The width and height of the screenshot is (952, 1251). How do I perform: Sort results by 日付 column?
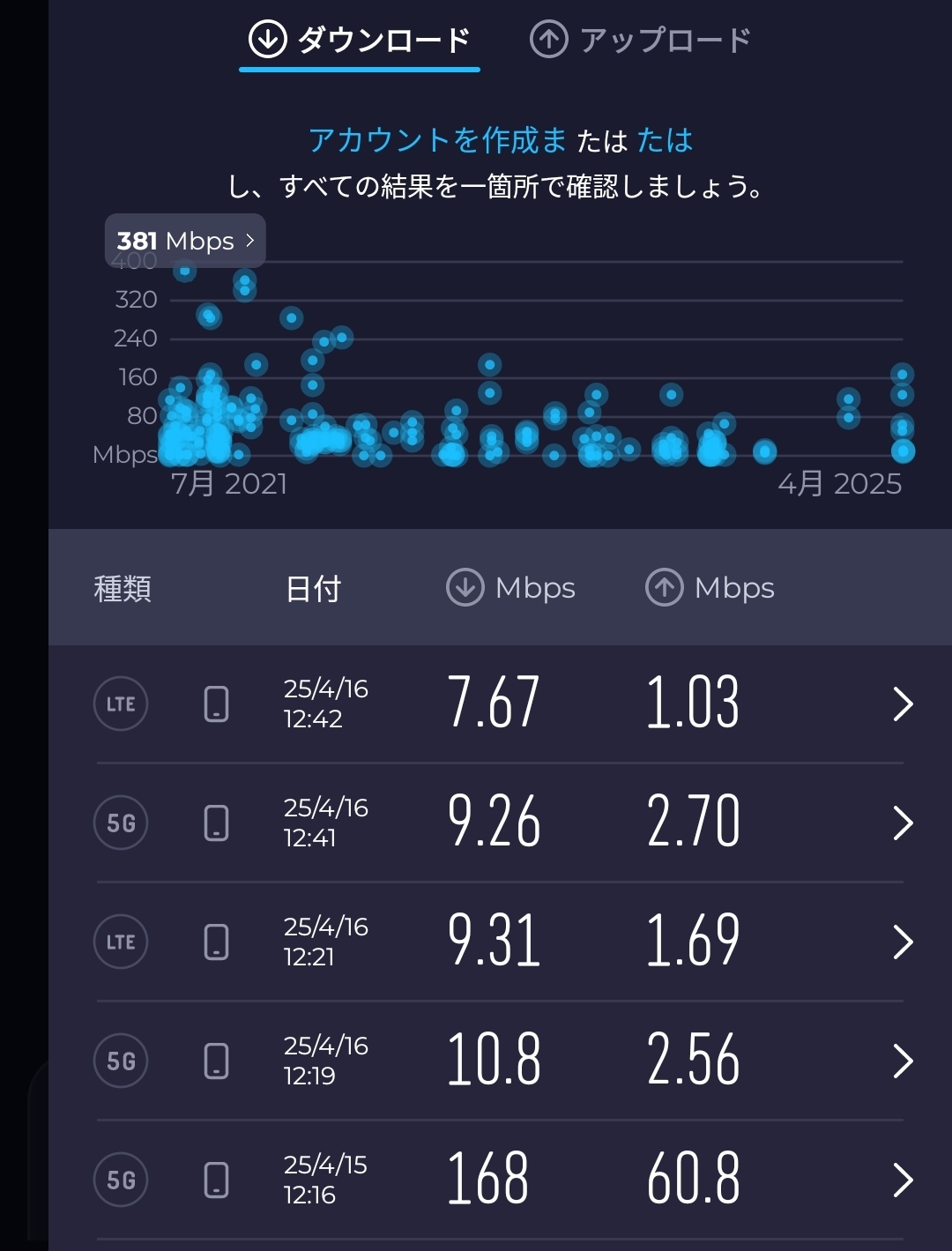pyautogui.click(x=313, y=588)
